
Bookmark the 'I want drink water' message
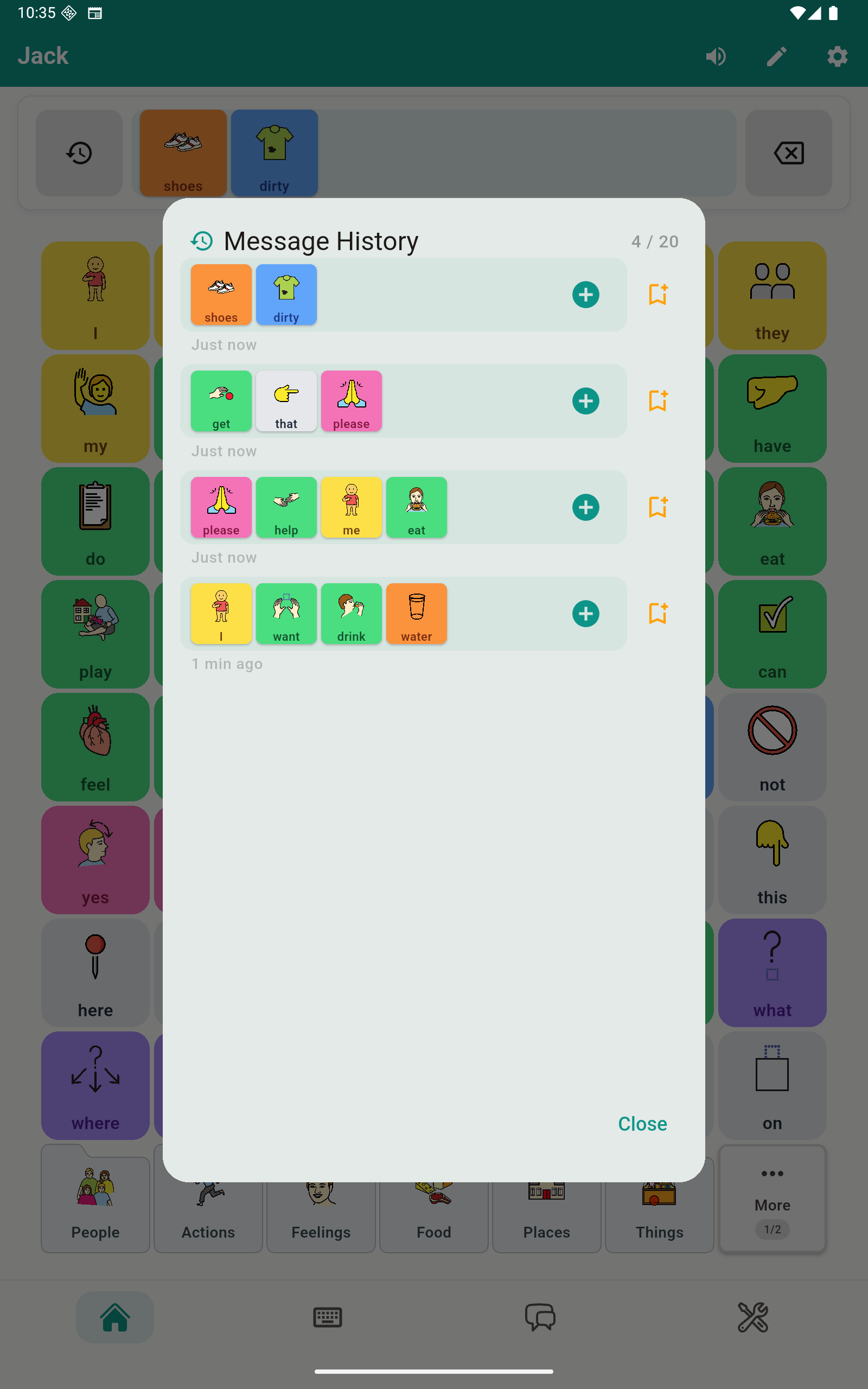click(x=658, y=614)
